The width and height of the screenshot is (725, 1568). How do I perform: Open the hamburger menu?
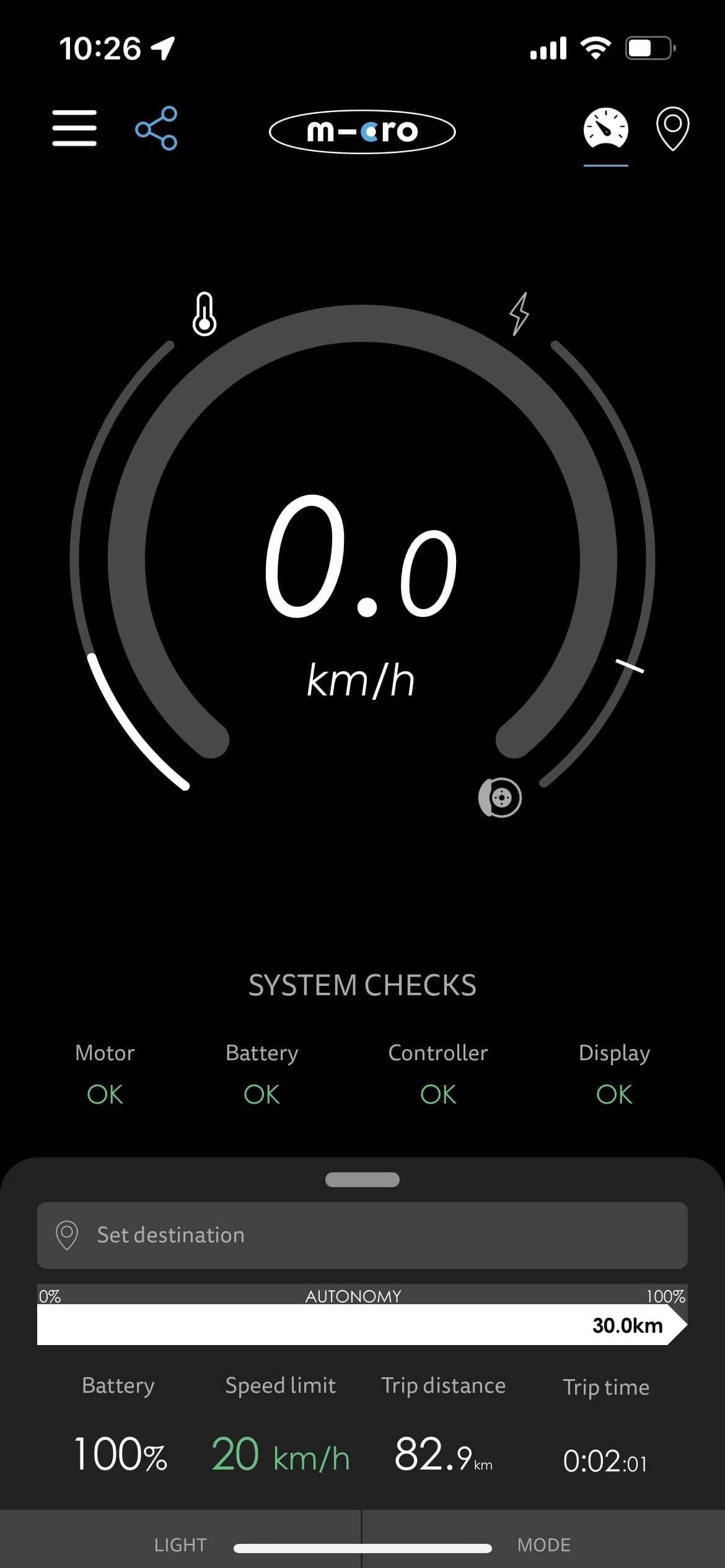point(74,128)
